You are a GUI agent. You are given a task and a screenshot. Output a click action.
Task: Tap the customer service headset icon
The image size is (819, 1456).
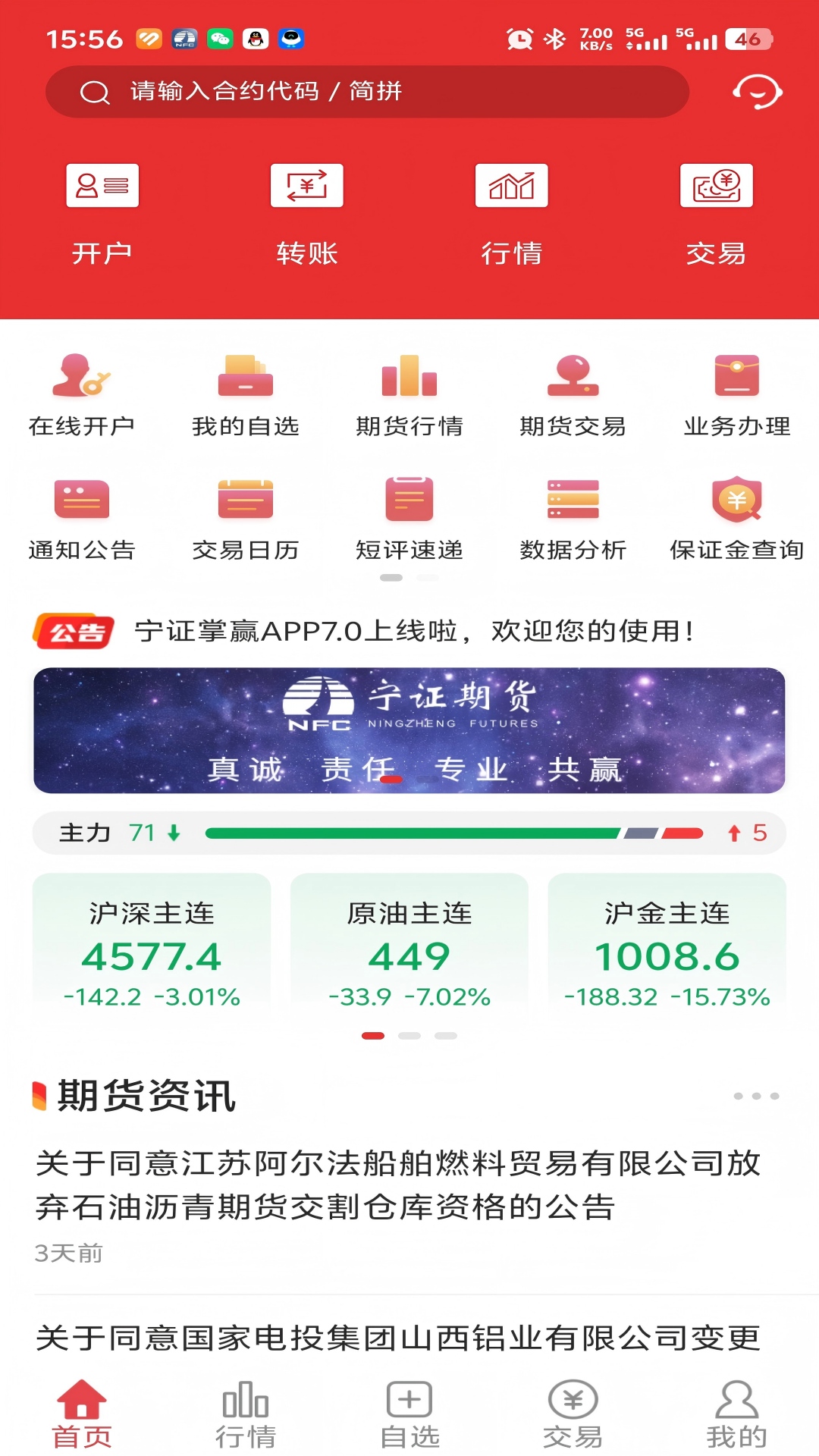758,91
